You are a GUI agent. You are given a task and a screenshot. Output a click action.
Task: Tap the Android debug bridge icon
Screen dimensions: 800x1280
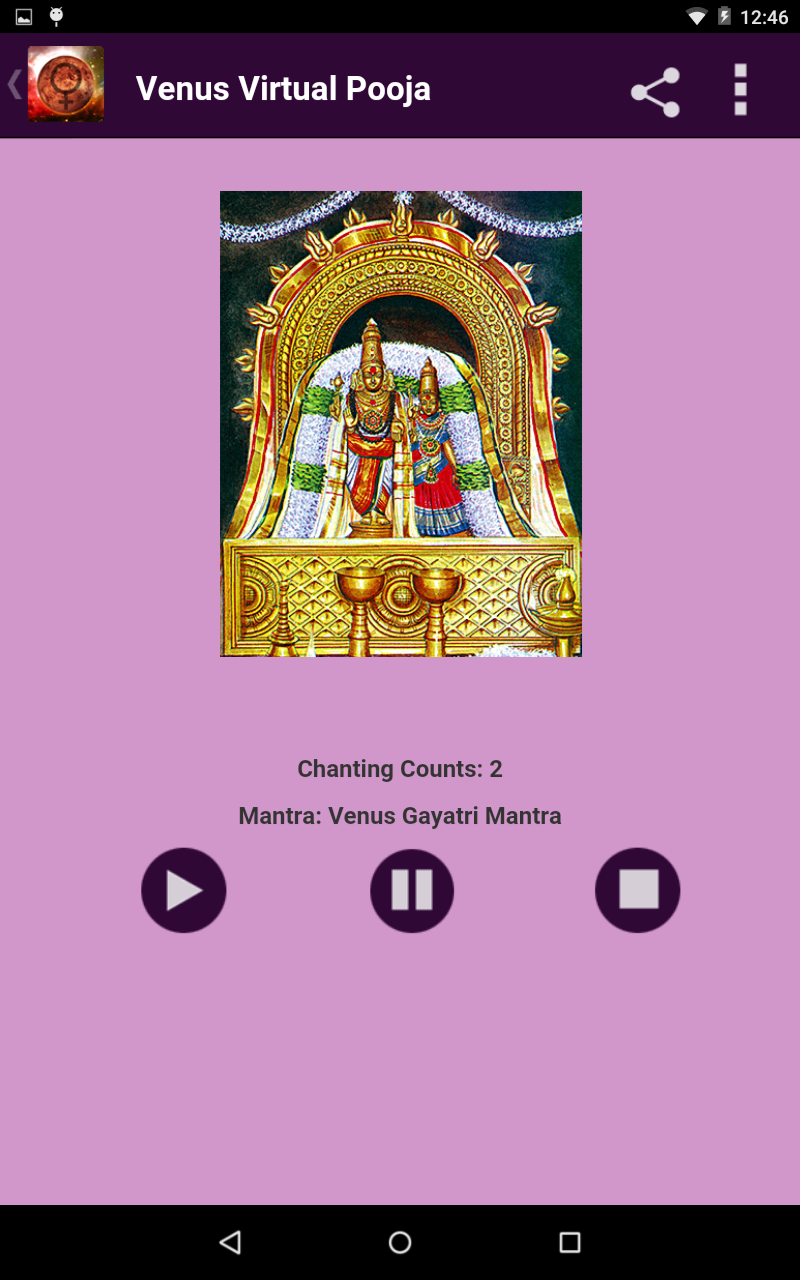tap(55, 16)
